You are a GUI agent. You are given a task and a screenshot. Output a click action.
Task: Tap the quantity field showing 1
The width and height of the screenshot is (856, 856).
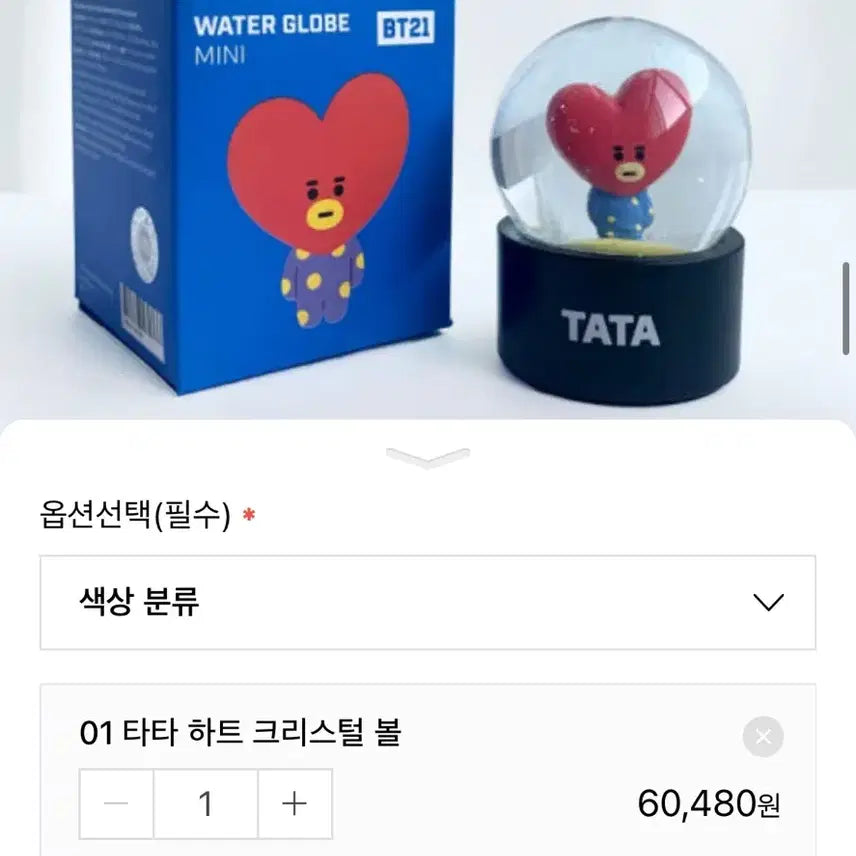click(206, 804)
